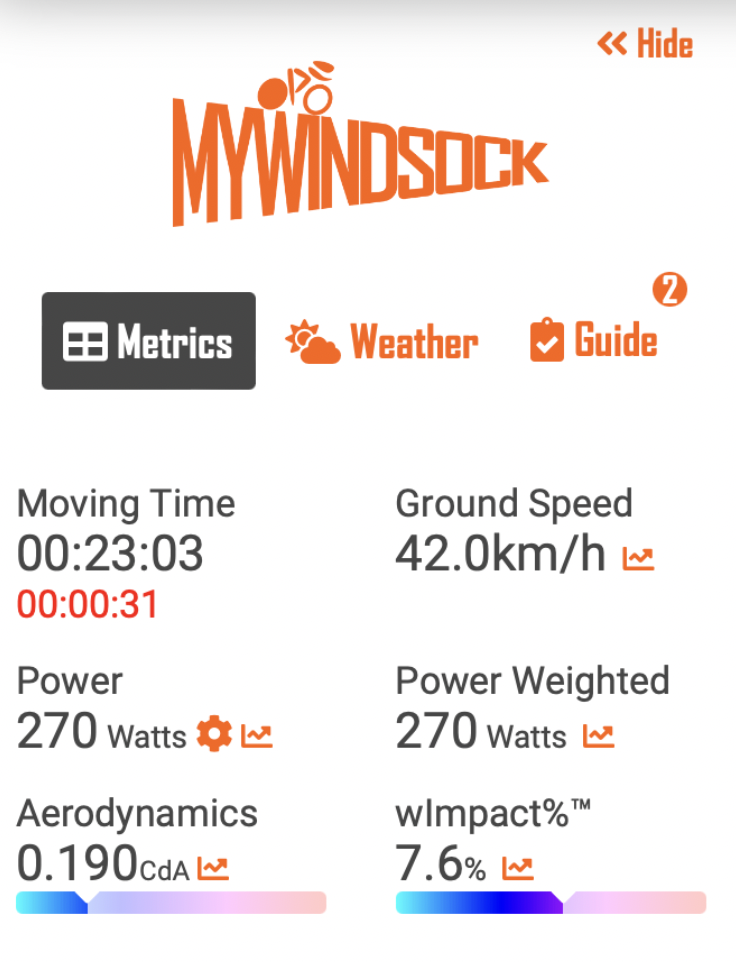This screenshot has height=962, width=736.
Task: Switch to the Weather tab
Action: tap(382, 343)
